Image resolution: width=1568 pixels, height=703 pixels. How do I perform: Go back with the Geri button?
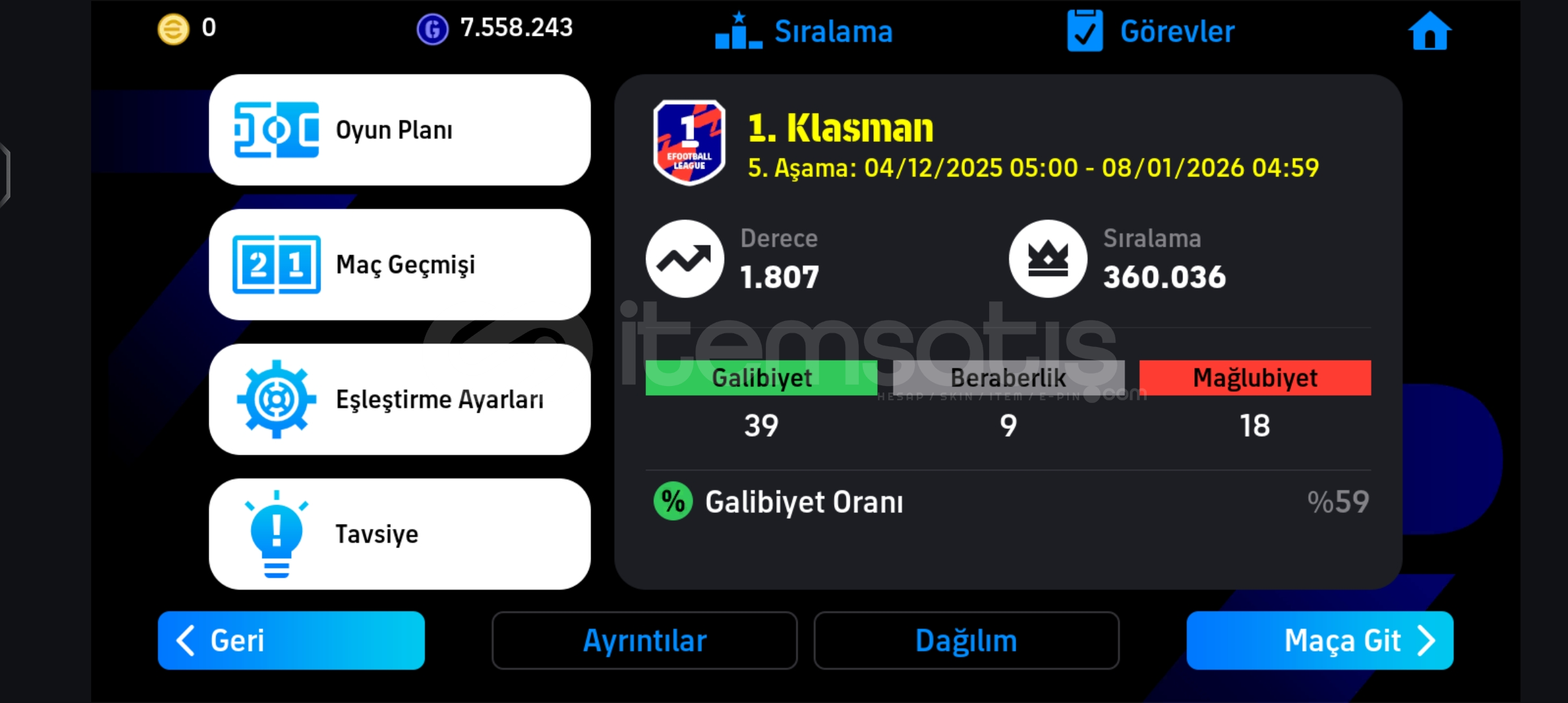tap(291, 641)
